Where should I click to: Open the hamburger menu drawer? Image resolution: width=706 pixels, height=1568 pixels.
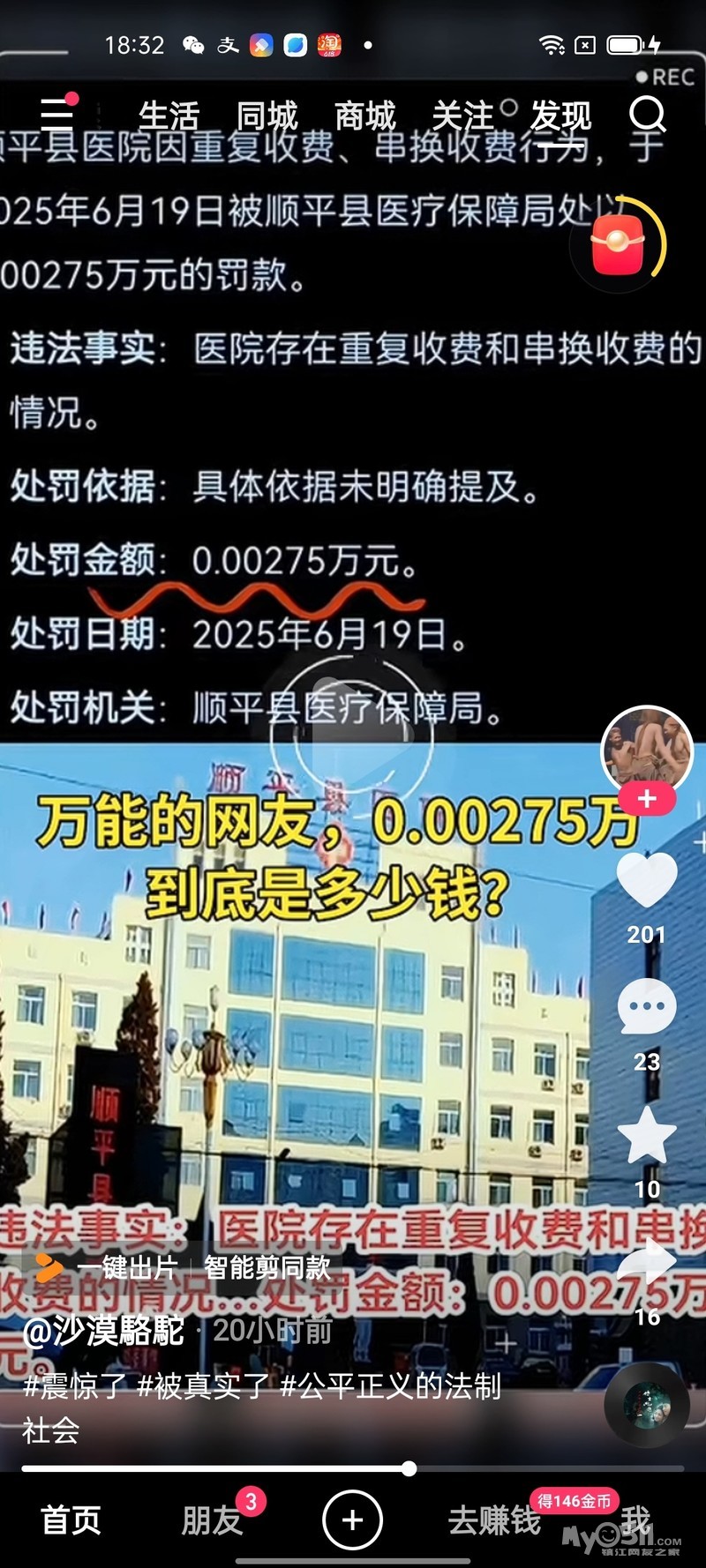point(57,114)
